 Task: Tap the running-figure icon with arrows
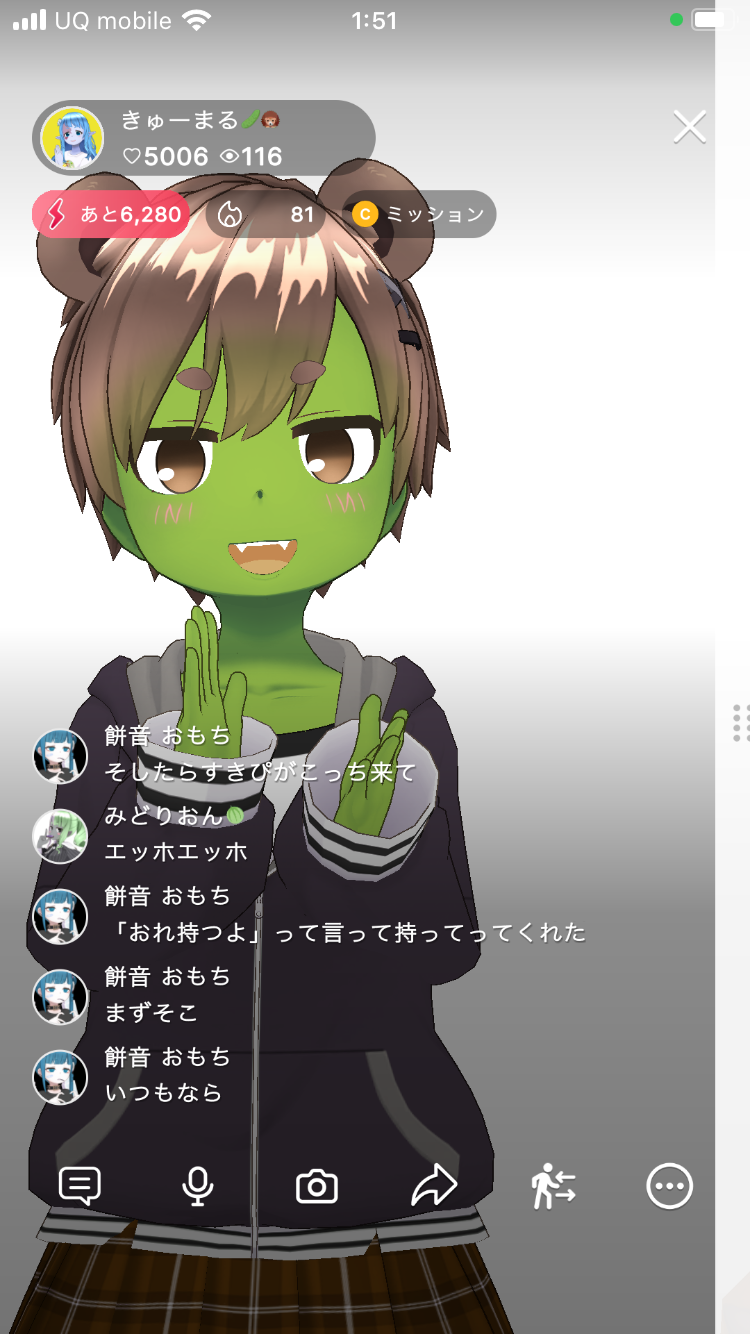click(553, 1186)
